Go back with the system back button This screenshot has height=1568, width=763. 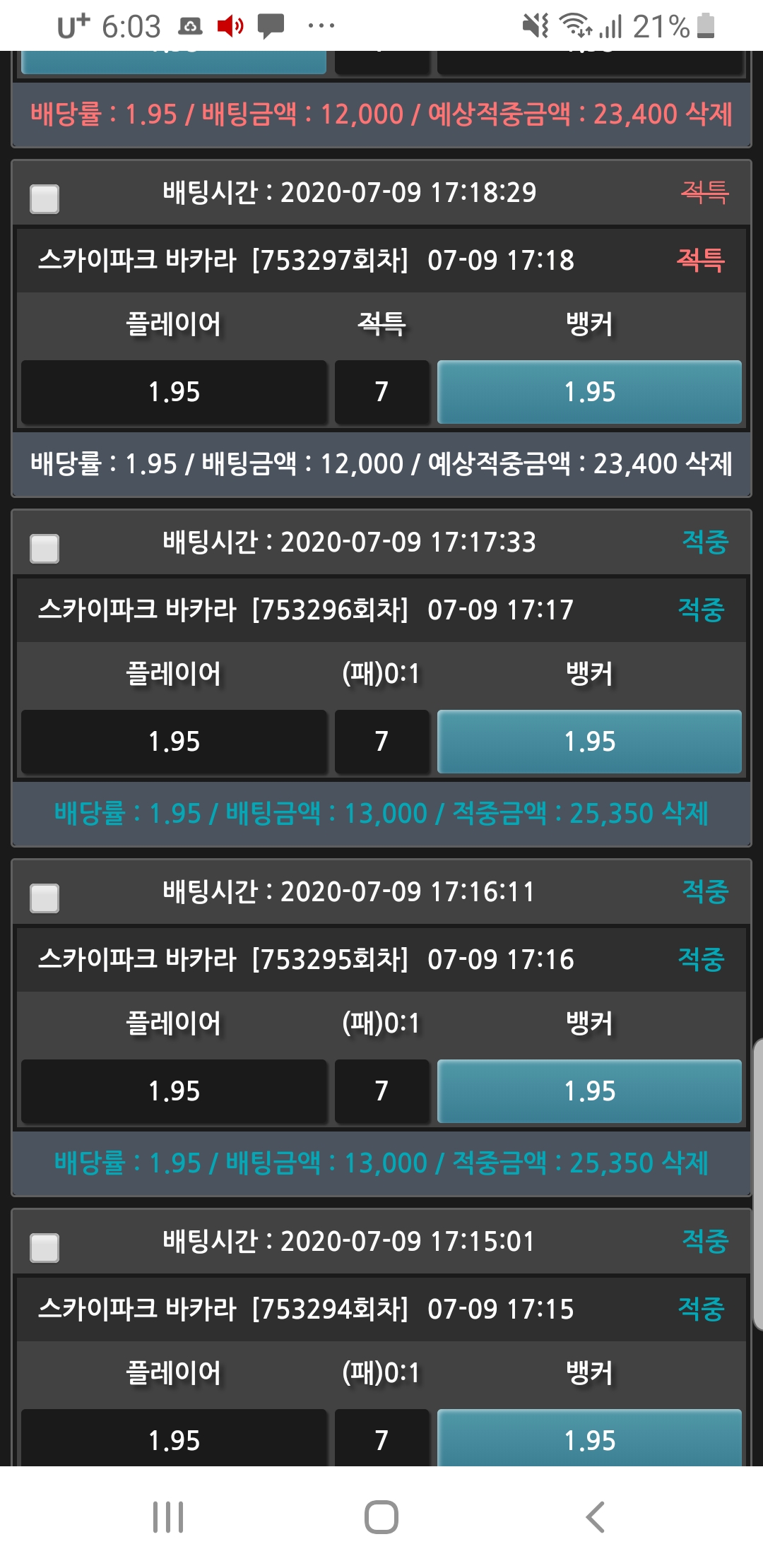[x=595, y=1517]
